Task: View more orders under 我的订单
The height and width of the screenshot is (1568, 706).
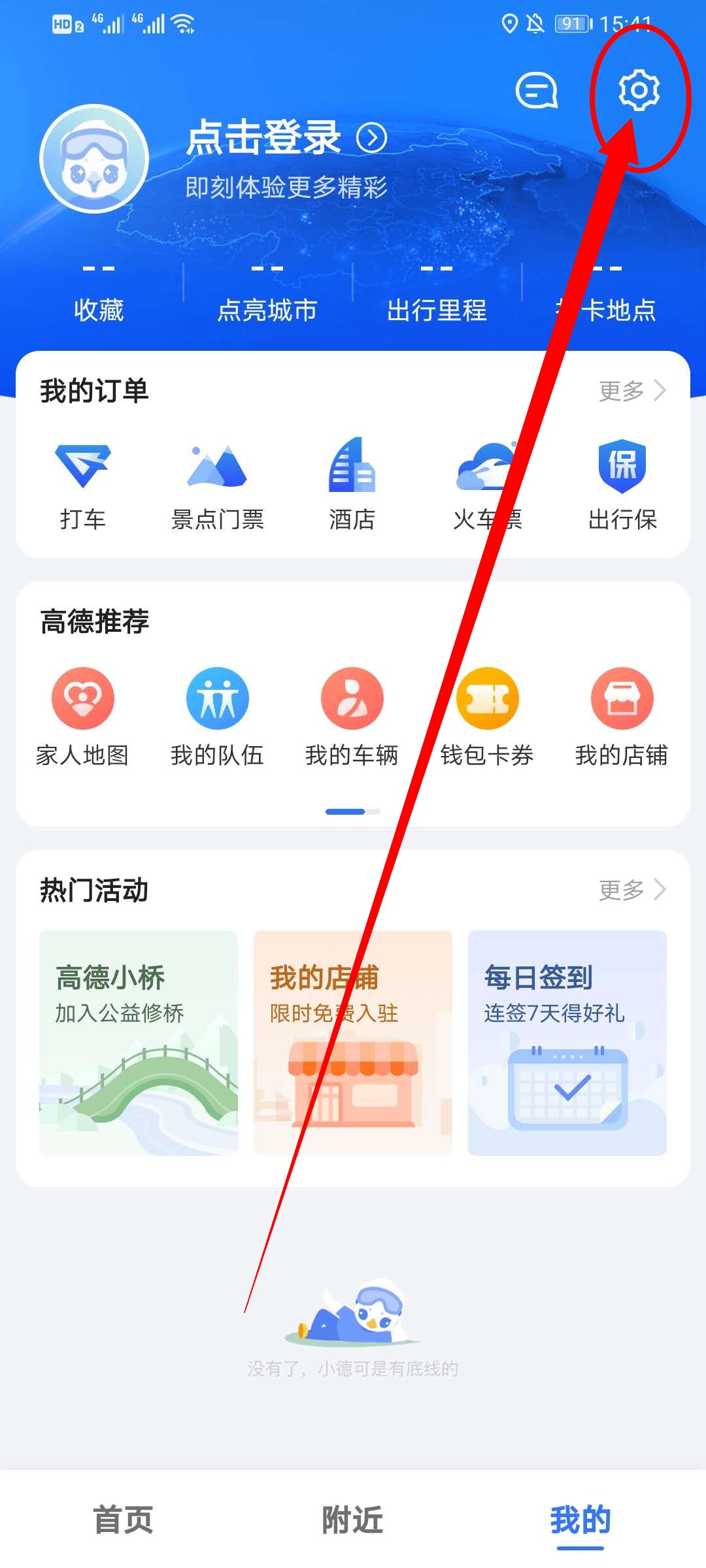Action: (631, 391)
